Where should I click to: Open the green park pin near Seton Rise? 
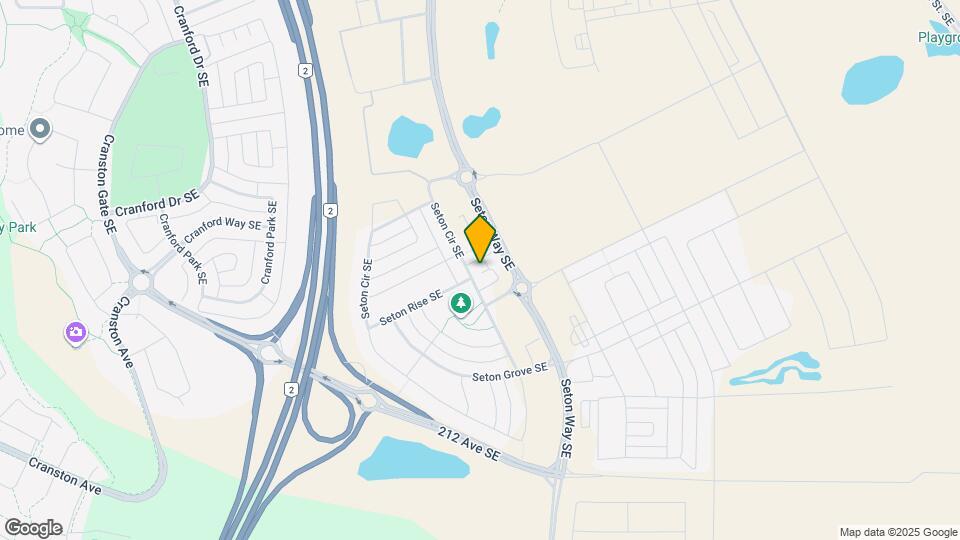pyautogui.click(x=461, y=302)
